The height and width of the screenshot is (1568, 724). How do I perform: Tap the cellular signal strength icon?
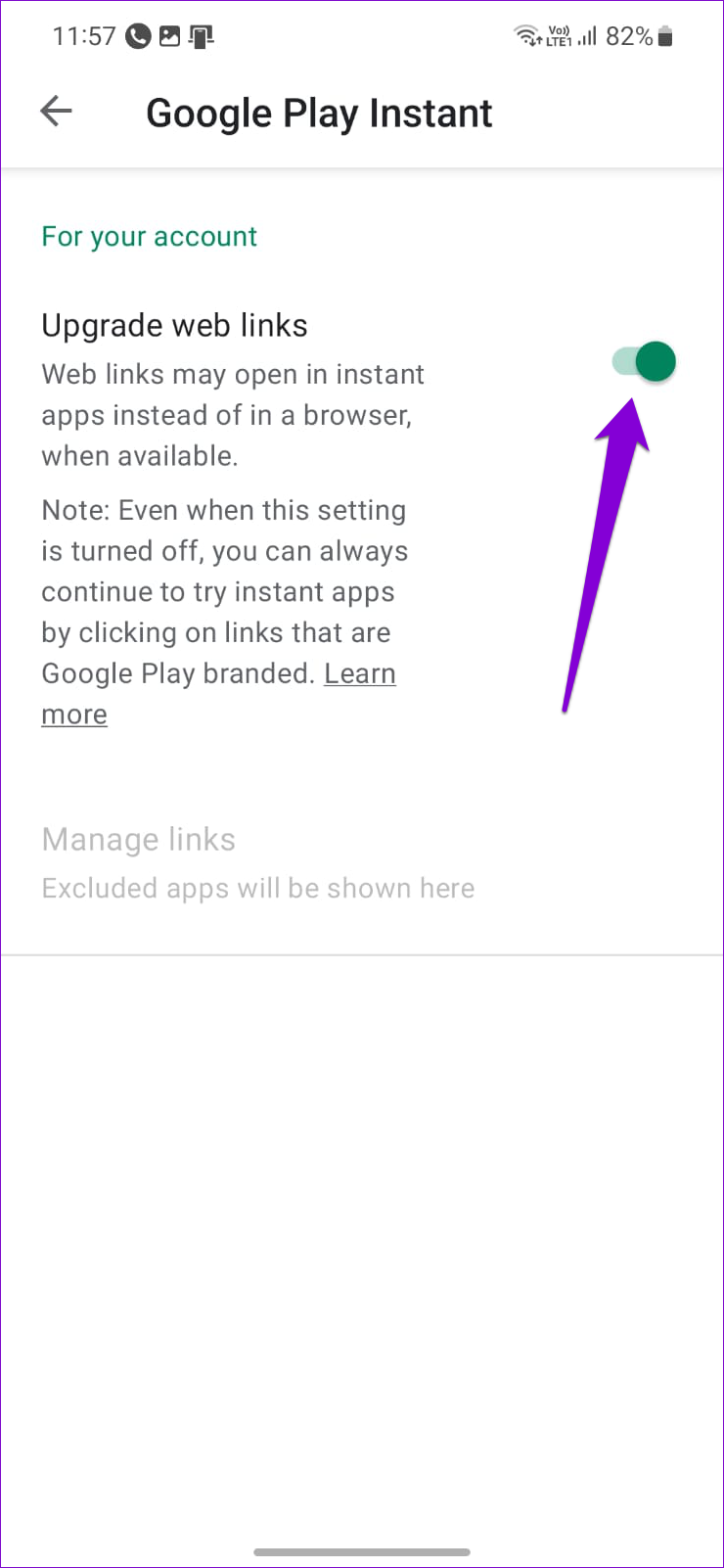click(x=586, y=36)
